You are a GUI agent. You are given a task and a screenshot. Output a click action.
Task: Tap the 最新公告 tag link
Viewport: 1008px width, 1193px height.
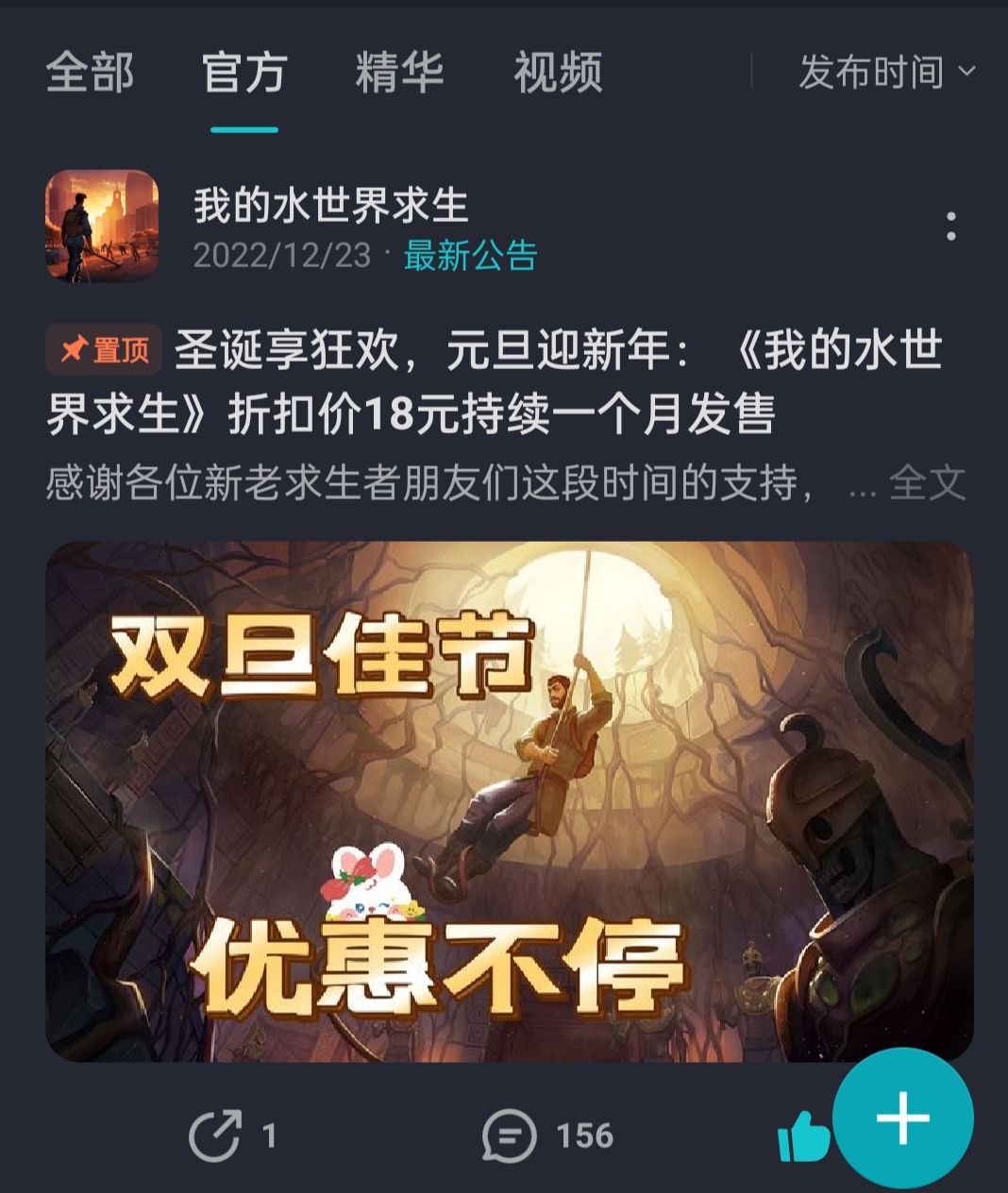(x=470, y=256)
